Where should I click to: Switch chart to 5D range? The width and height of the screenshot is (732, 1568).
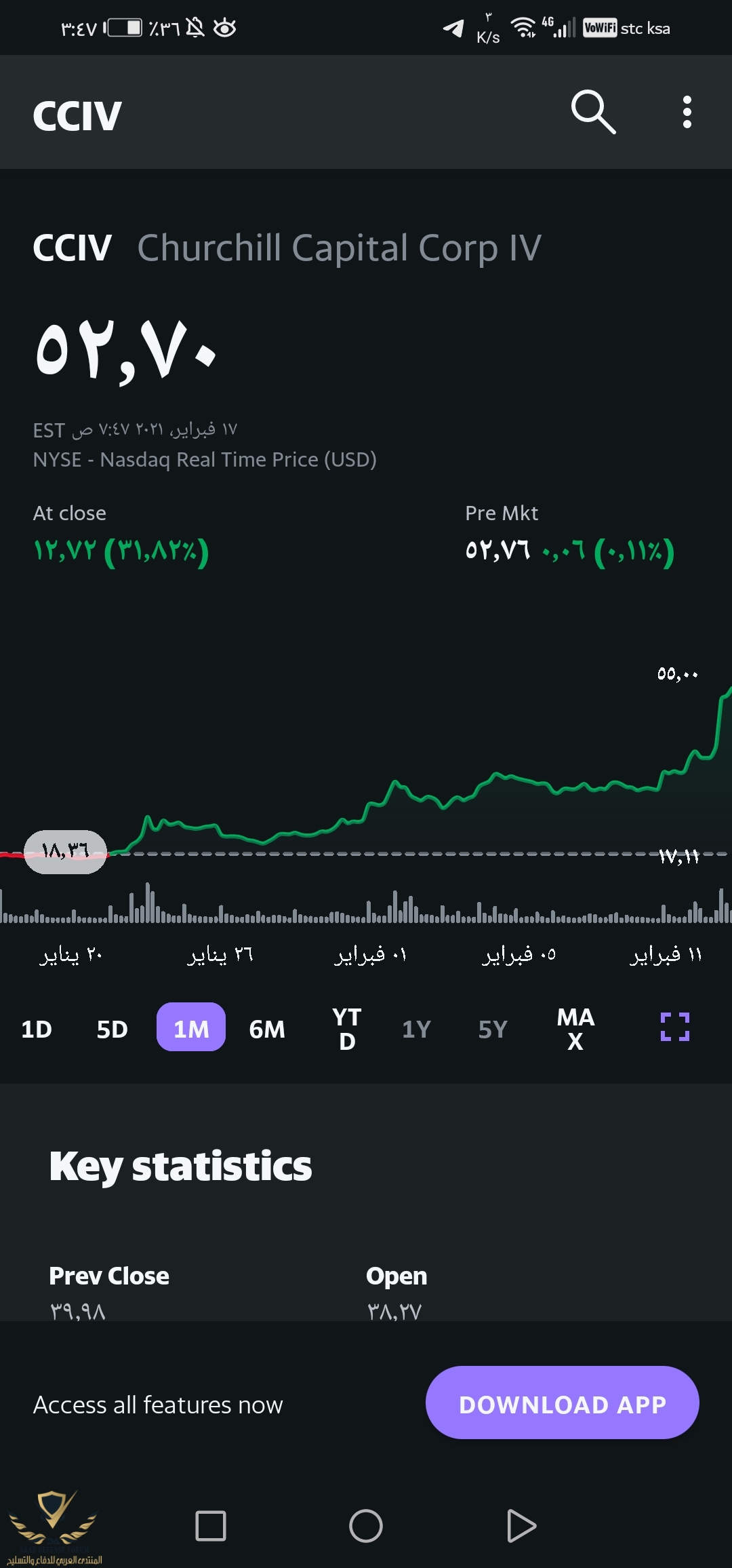coord(112,1029)
